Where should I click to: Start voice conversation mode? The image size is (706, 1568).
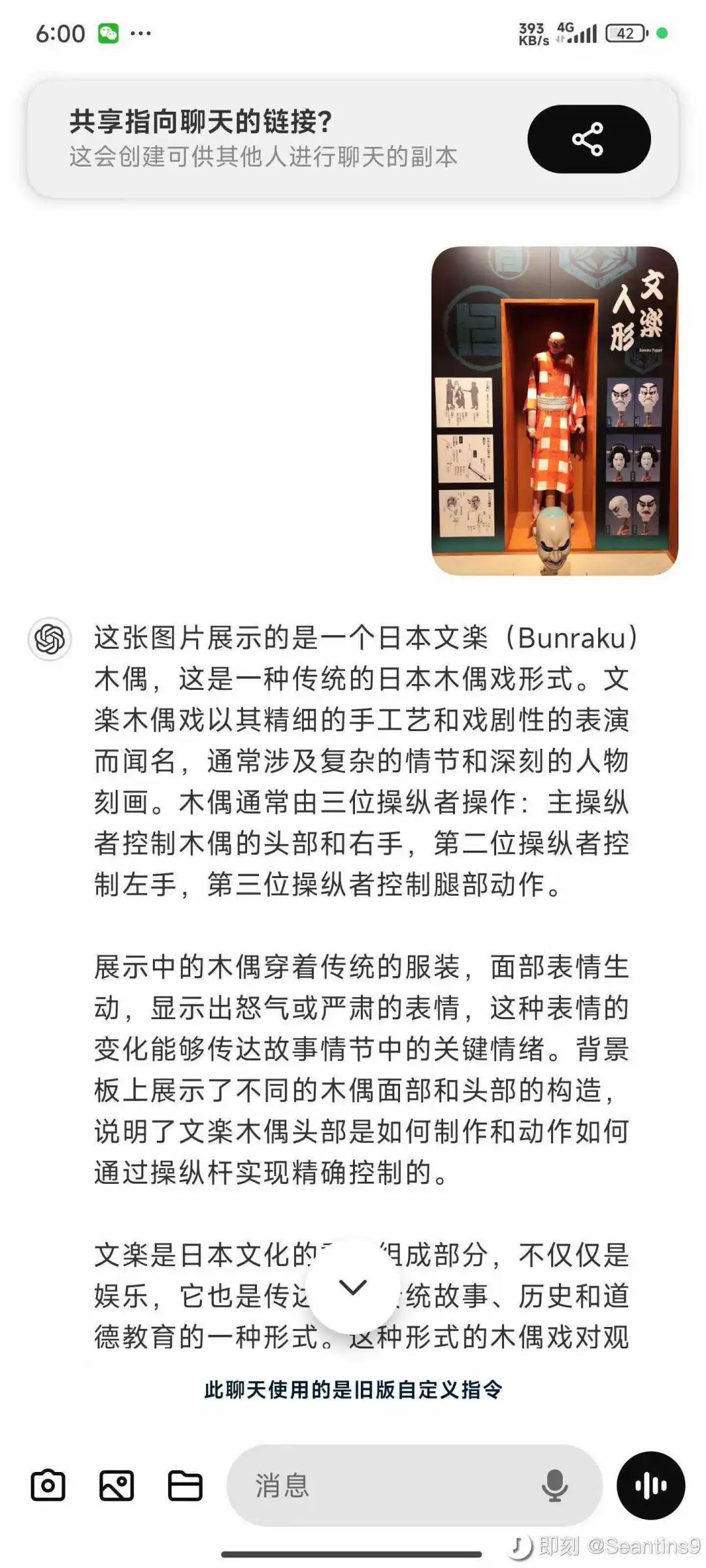[x=650, y=1486]
